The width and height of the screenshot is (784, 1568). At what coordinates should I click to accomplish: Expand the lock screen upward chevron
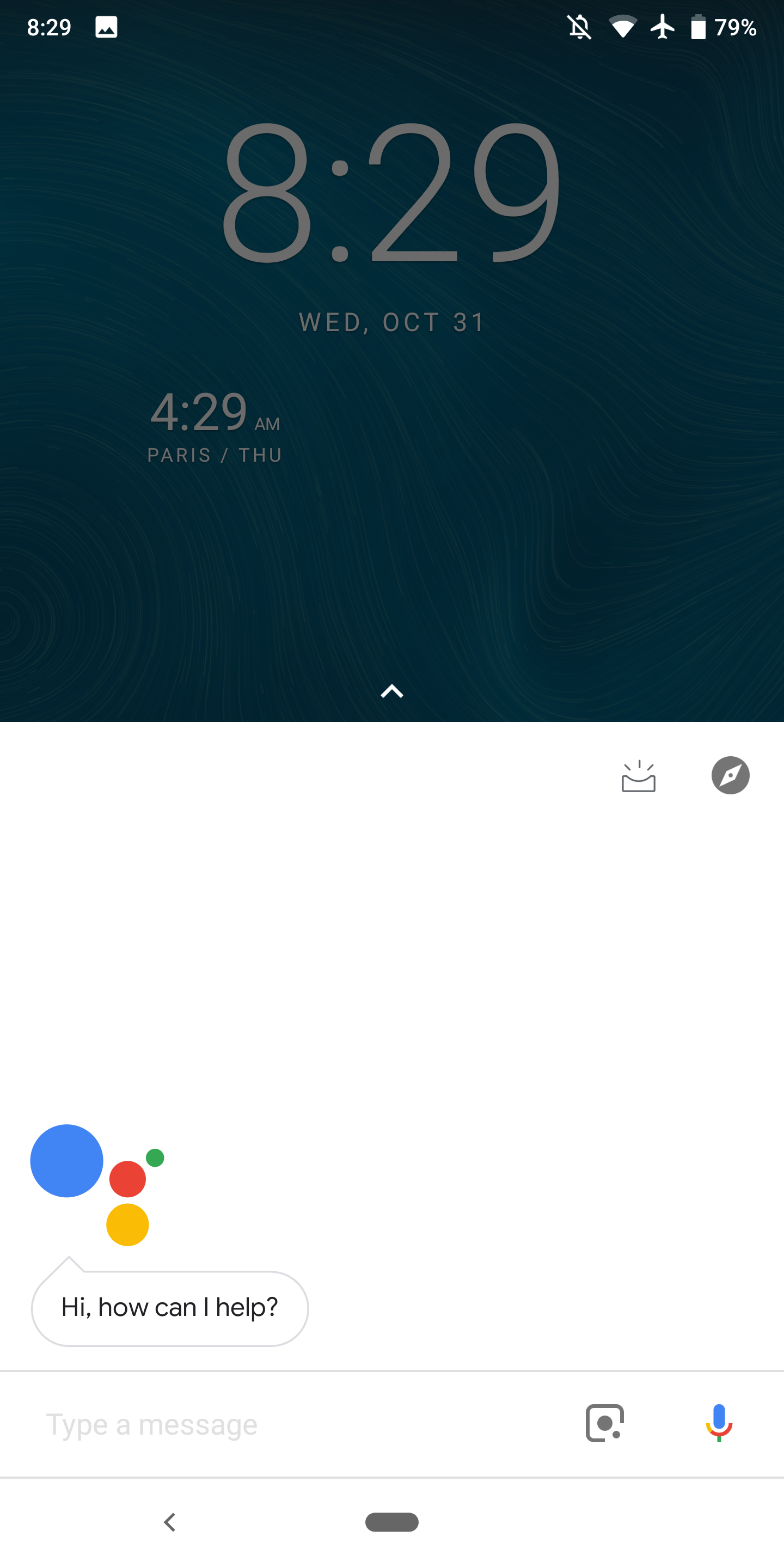click(x=392, y=691)
